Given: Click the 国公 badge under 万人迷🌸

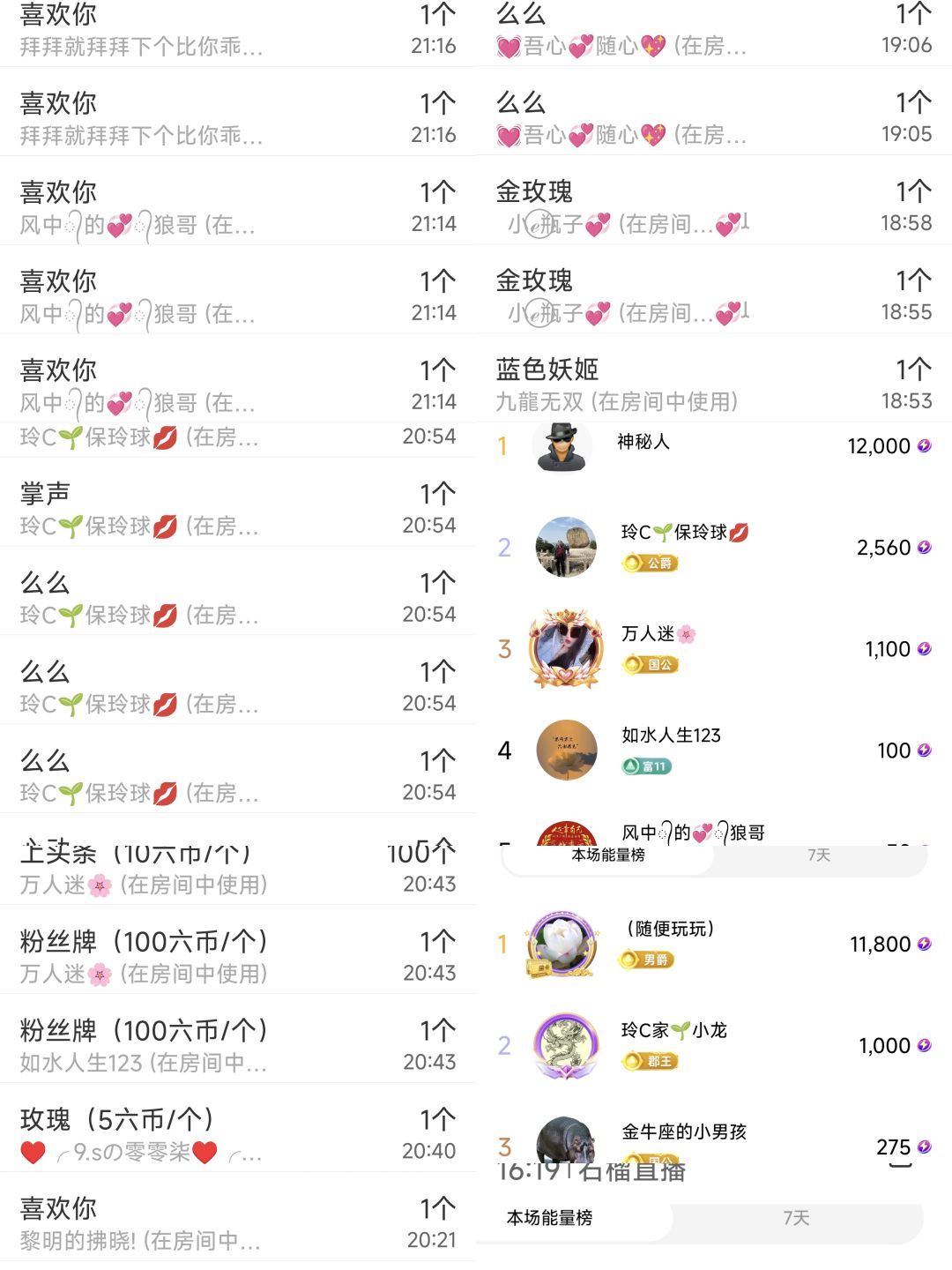Looking at the screenshot, I should pyautogui.click(x=651, y=665).
